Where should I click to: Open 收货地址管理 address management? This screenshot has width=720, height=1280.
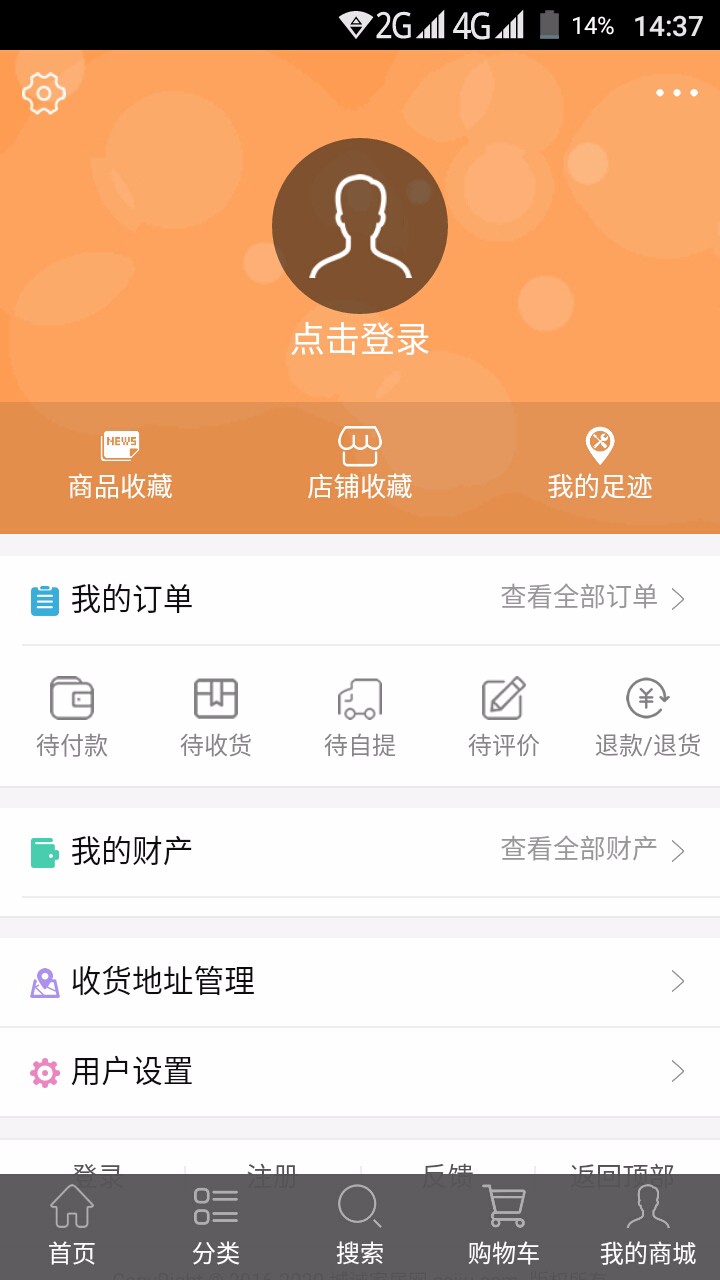pyautogui.click(x=360, y=982)
